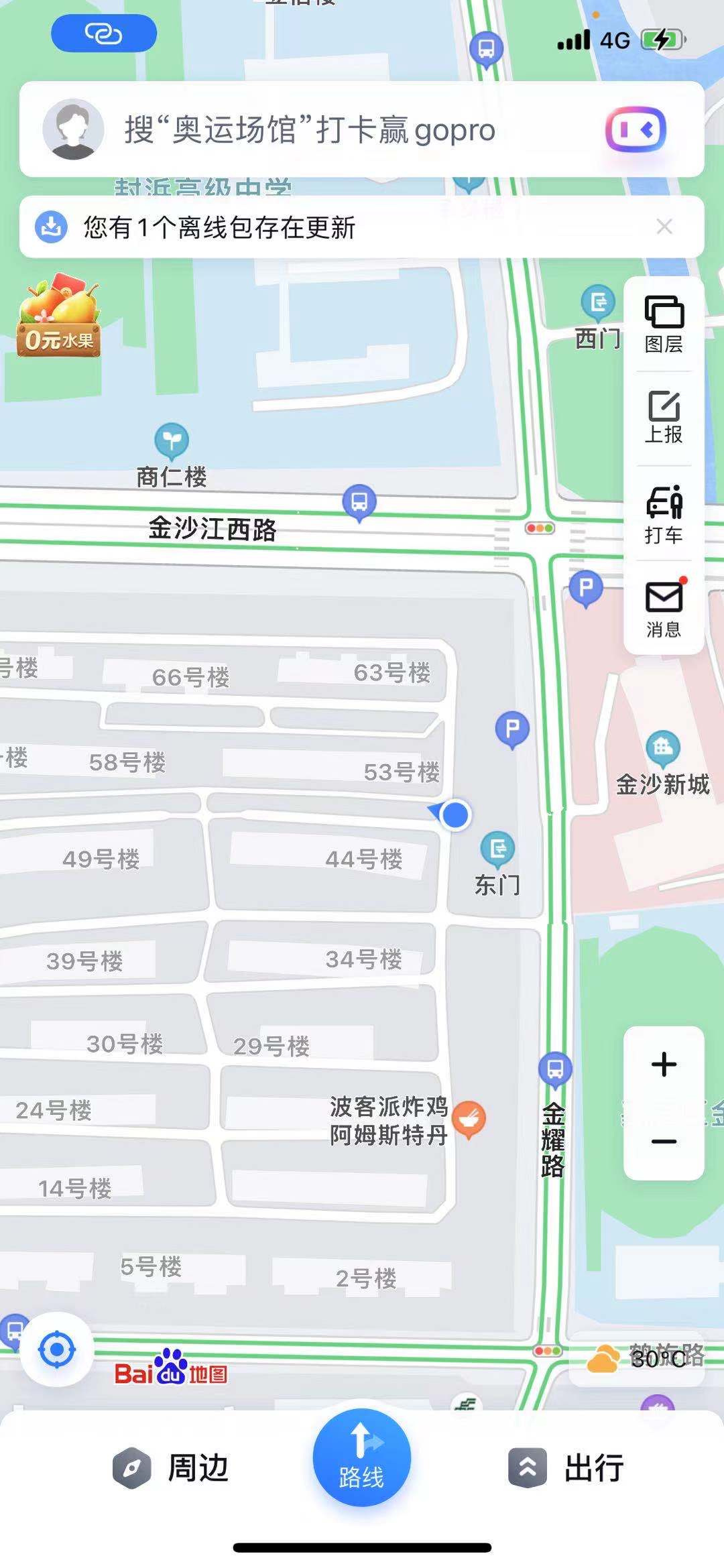Select the 波客派炸鸡 restaurant marker

pos(469,1118)
